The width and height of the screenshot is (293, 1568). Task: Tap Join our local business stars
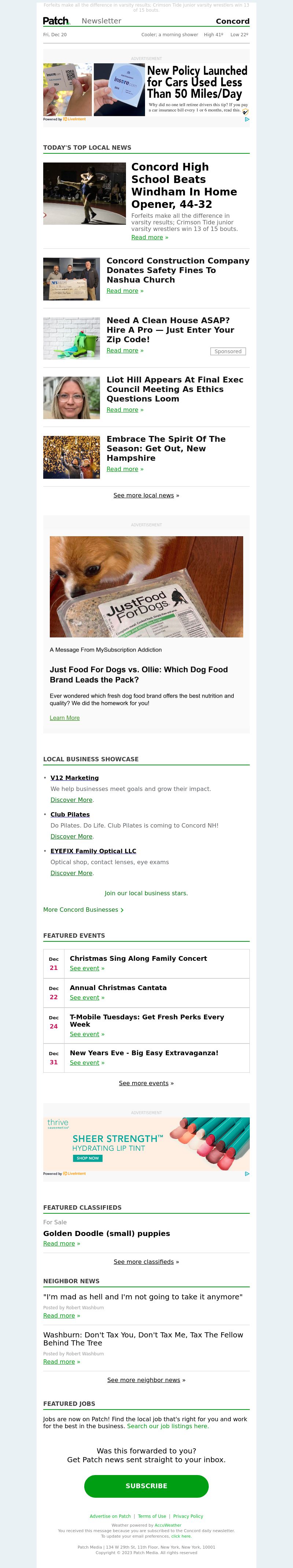tap(146, 893)
